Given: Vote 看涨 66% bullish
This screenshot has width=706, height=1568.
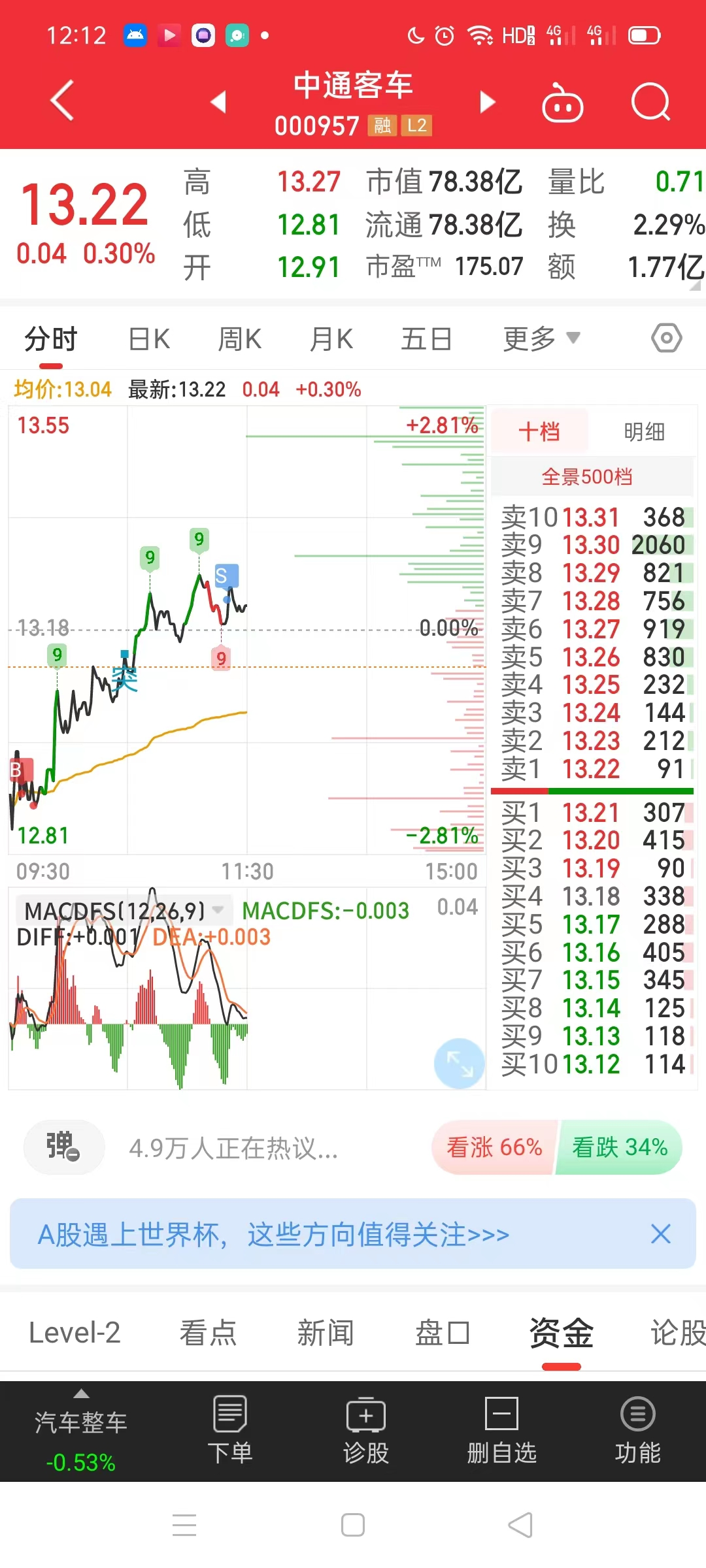Looking at the screenshot, I should [495, 1147].
